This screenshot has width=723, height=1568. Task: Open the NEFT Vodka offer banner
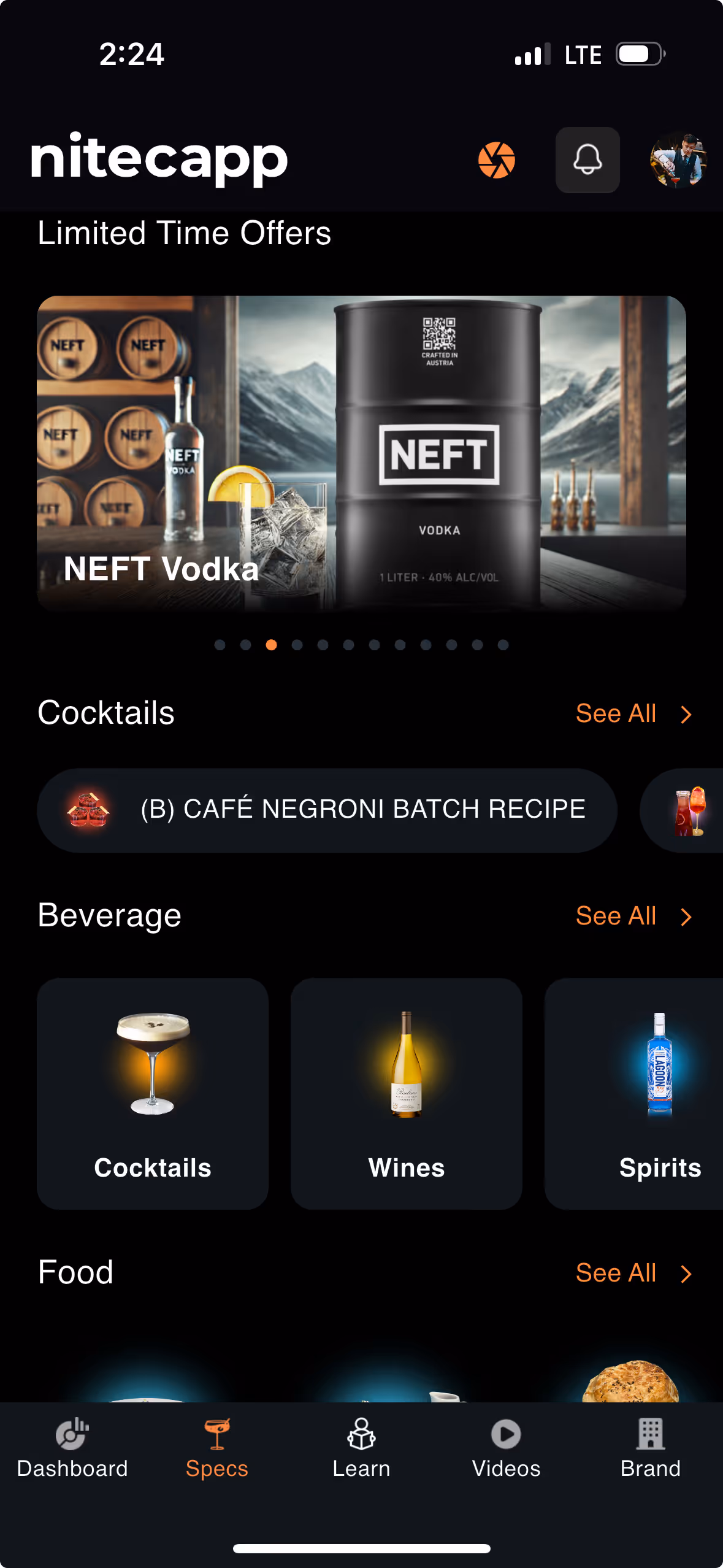(x=361, y=453)
